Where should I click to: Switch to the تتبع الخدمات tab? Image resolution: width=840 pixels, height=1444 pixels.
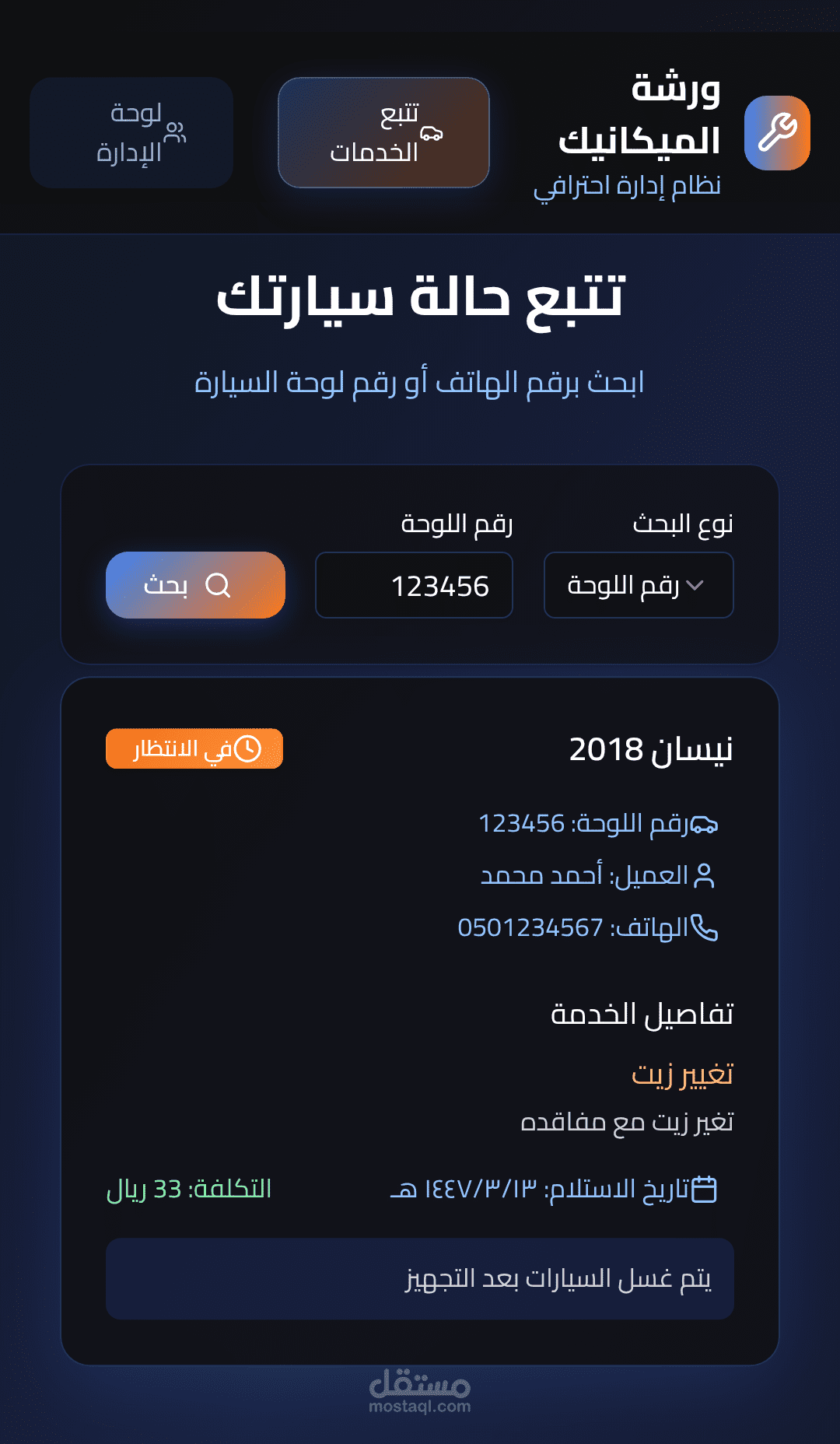coord(383,132)
